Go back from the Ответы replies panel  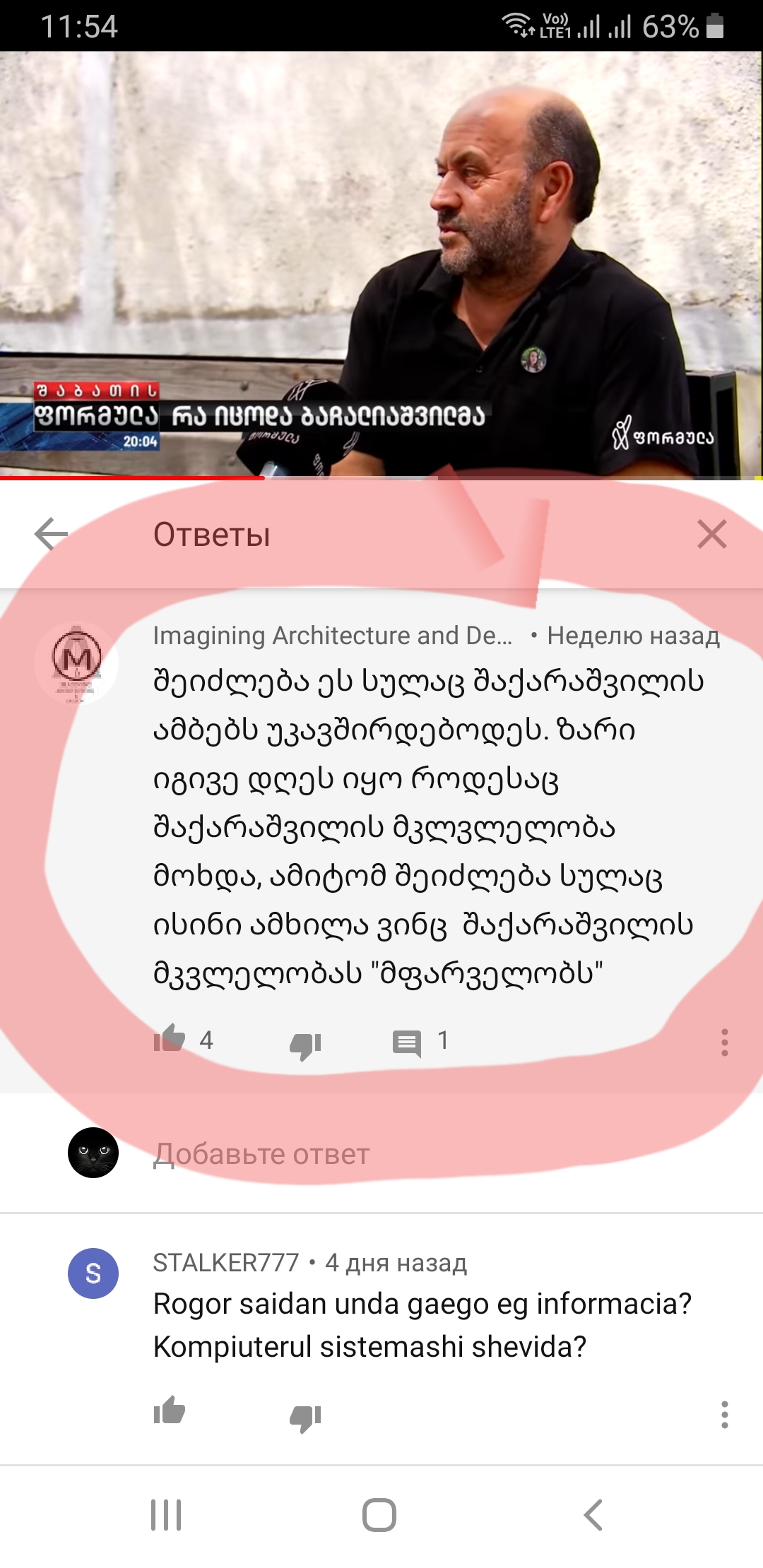coord(51,534)
